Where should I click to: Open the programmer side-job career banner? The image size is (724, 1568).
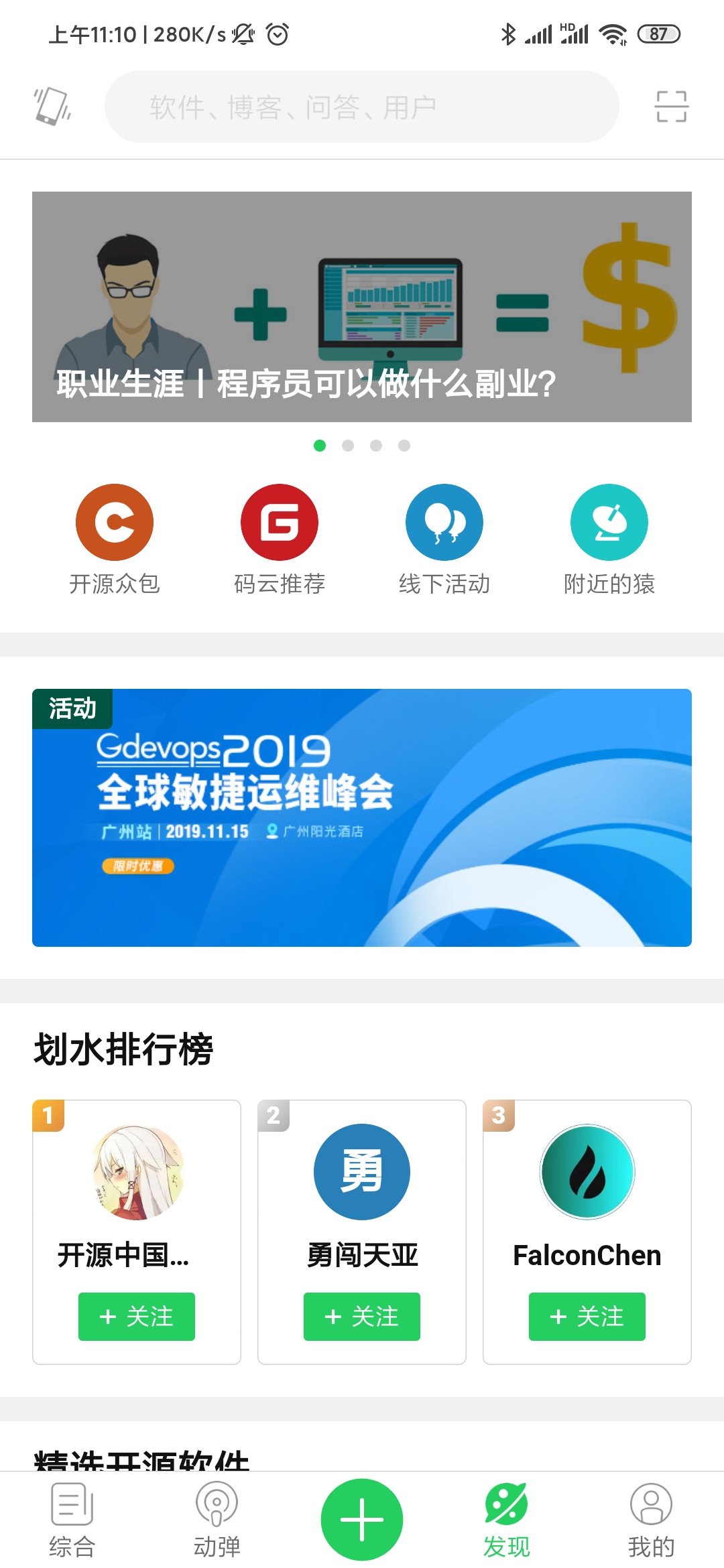pos(362,307)
